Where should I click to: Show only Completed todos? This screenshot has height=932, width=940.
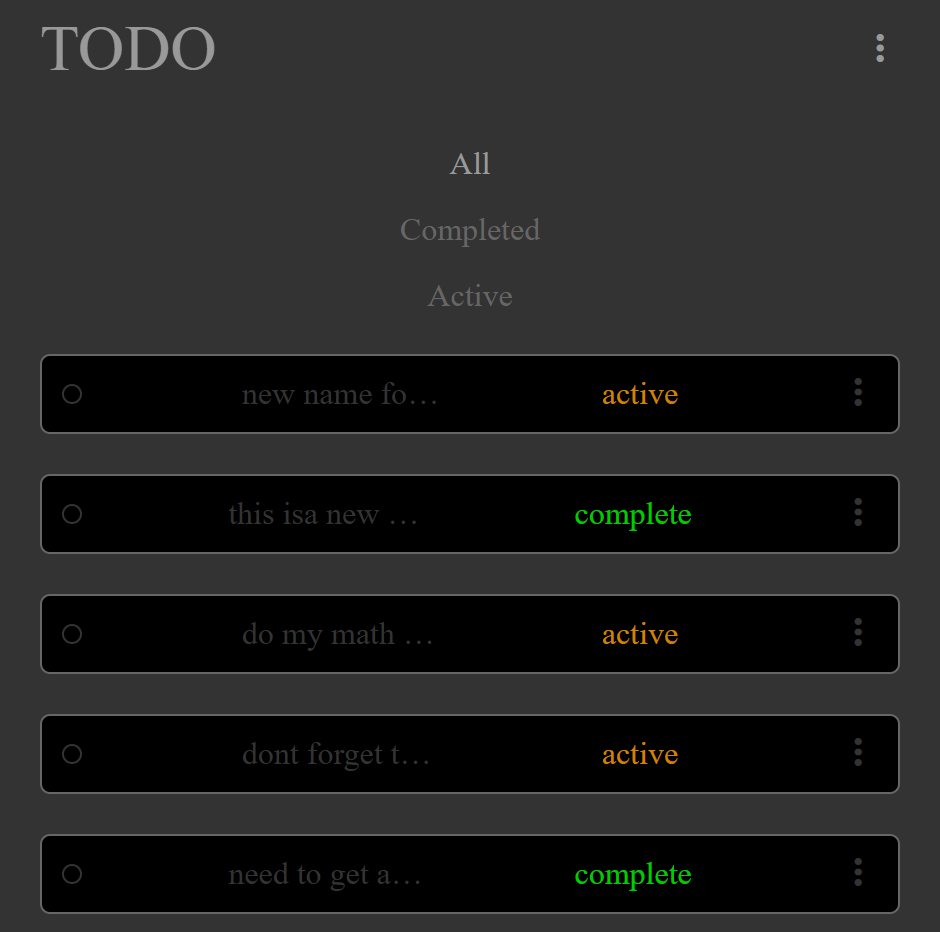tap(470, 230)
